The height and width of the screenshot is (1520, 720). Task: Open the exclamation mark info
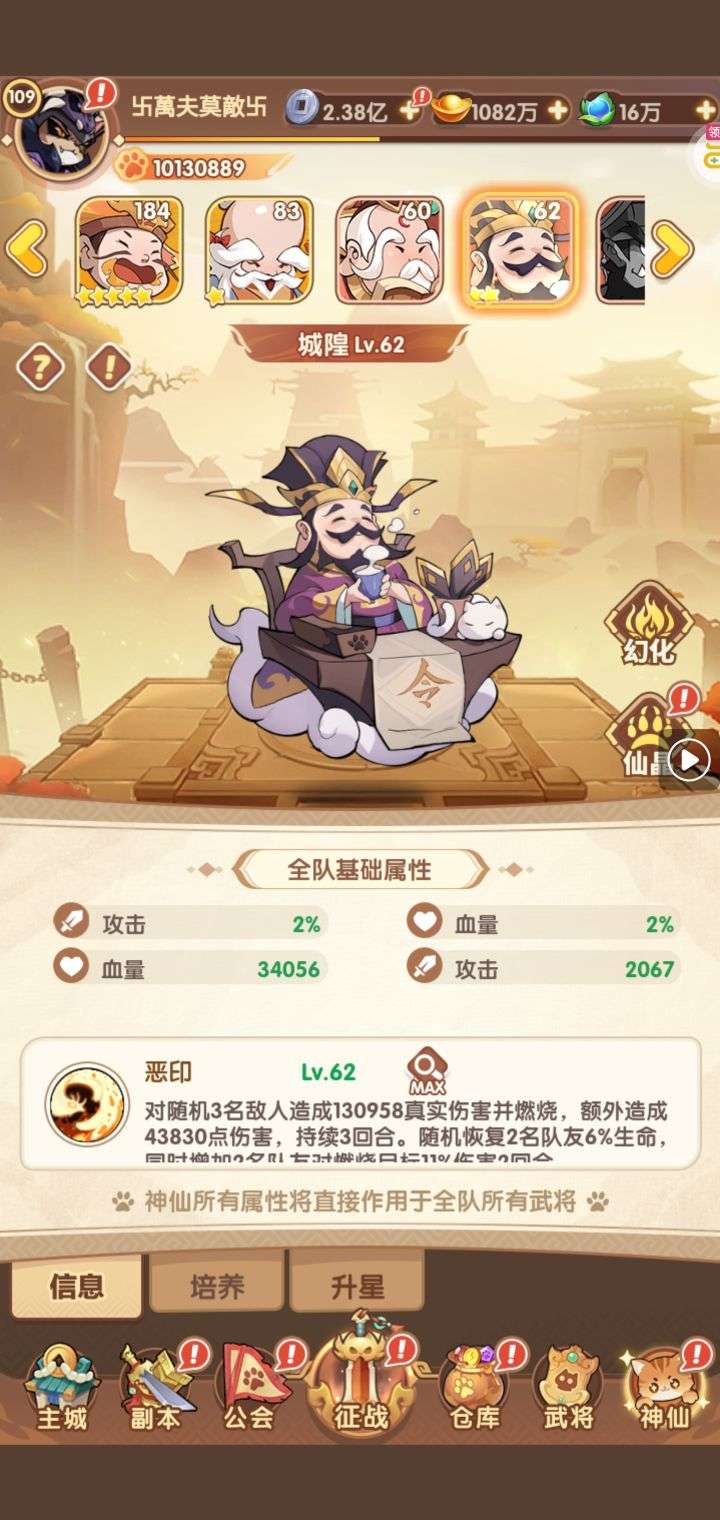pos(108,369)
